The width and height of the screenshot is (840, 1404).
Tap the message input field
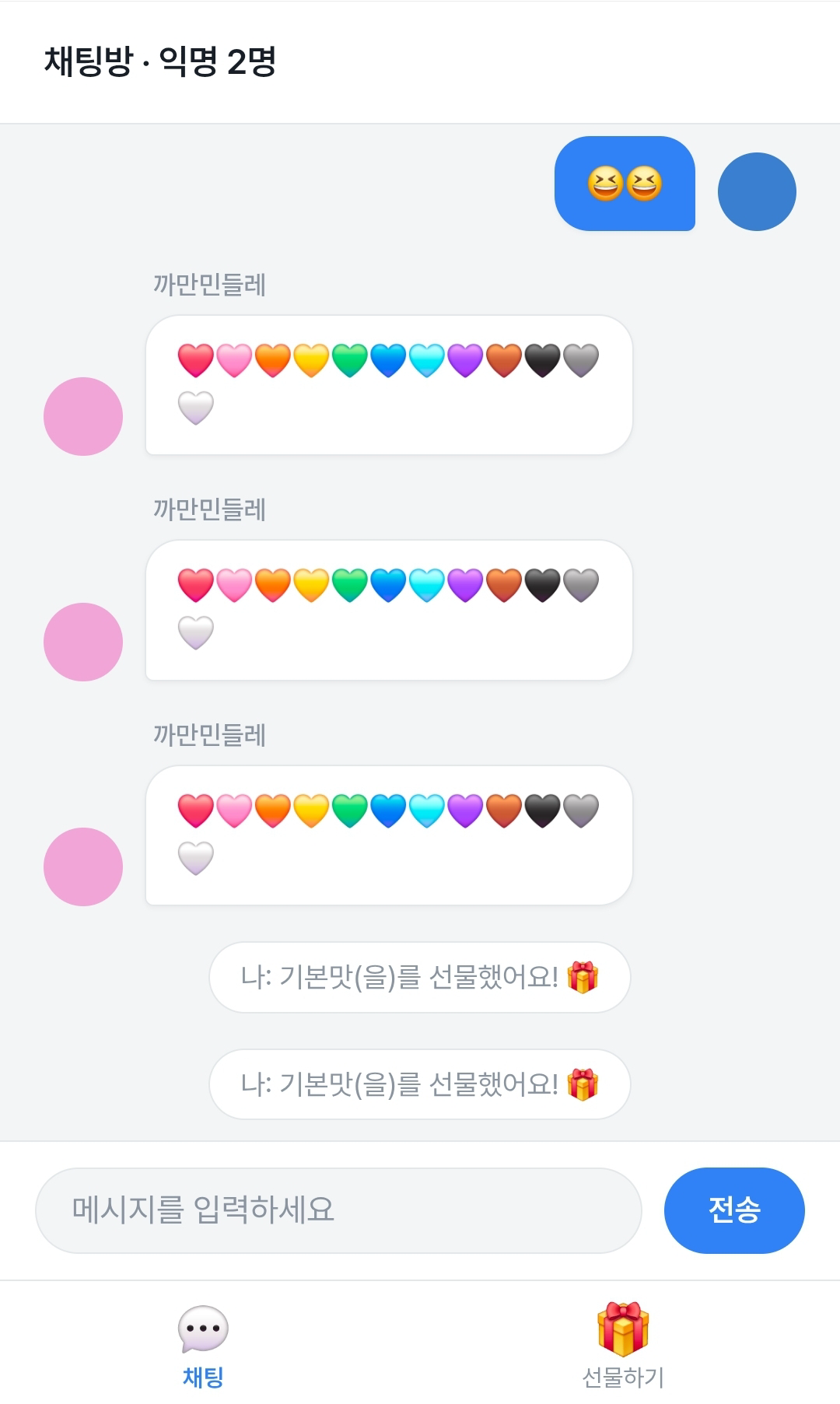(x=338, y=1210)
